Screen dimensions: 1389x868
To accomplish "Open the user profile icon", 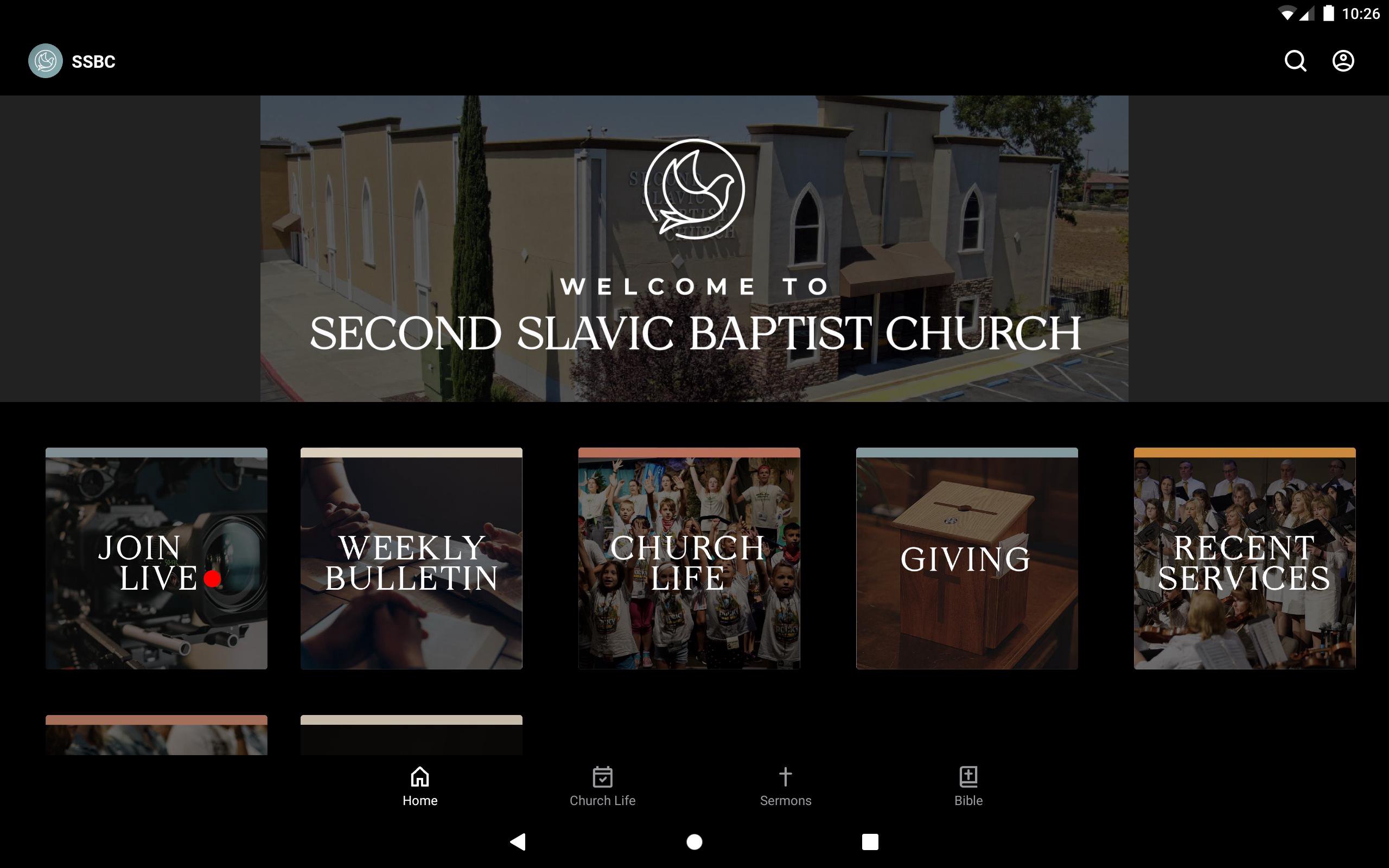I will 1342,61.
